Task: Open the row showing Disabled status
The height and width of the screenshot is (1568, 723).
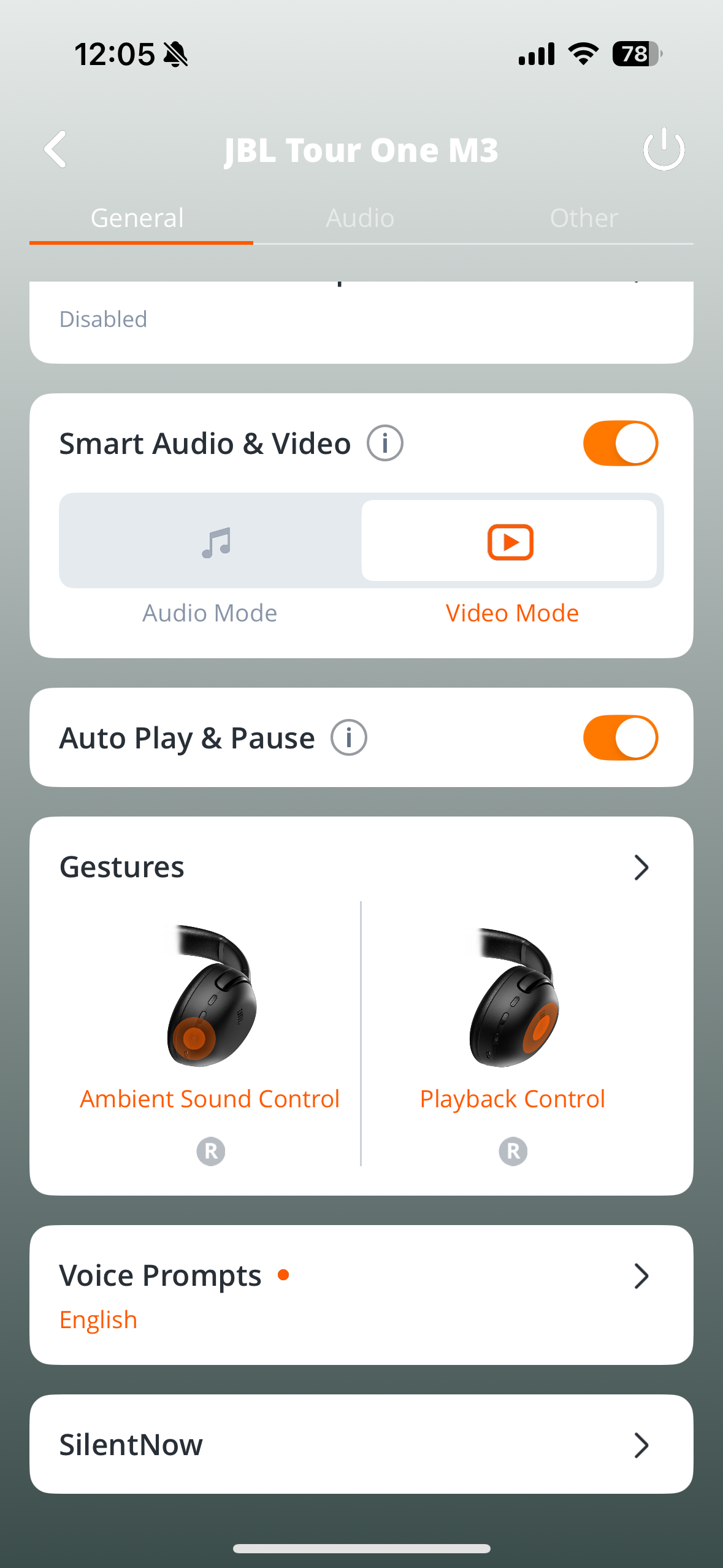Action: pos(361,319)
